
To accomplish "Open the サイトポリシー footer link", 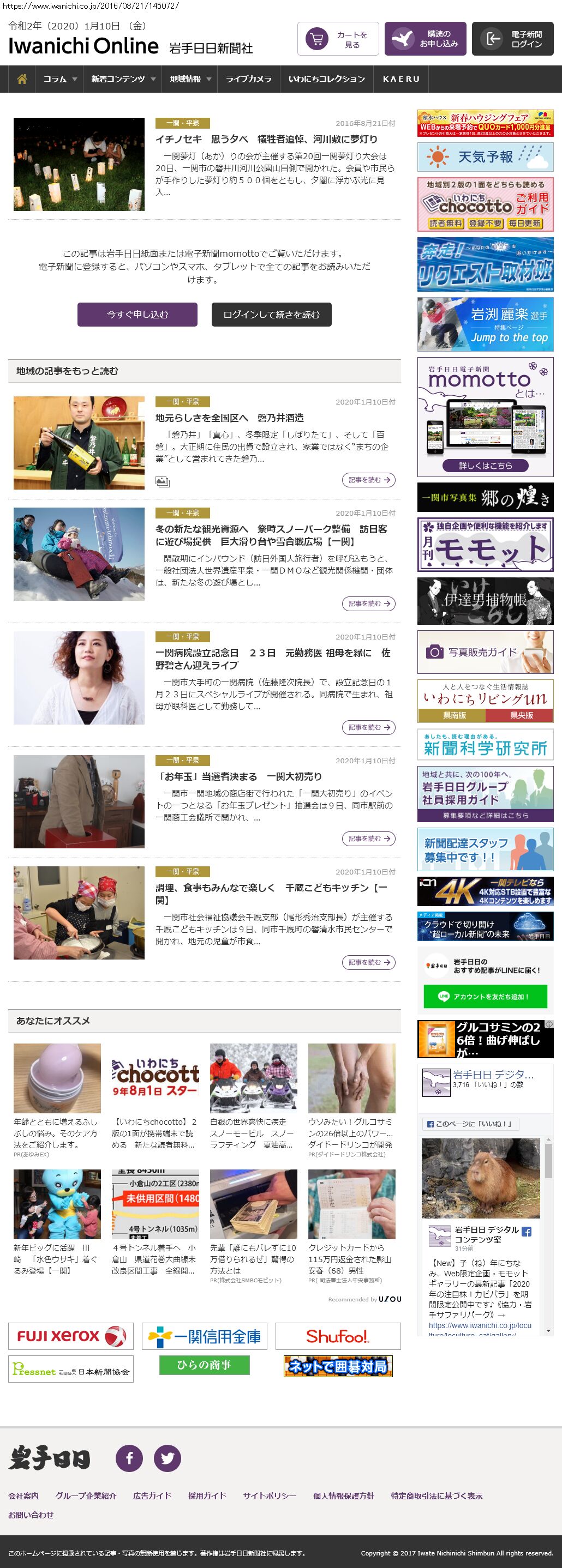I will coord(269,1495).
